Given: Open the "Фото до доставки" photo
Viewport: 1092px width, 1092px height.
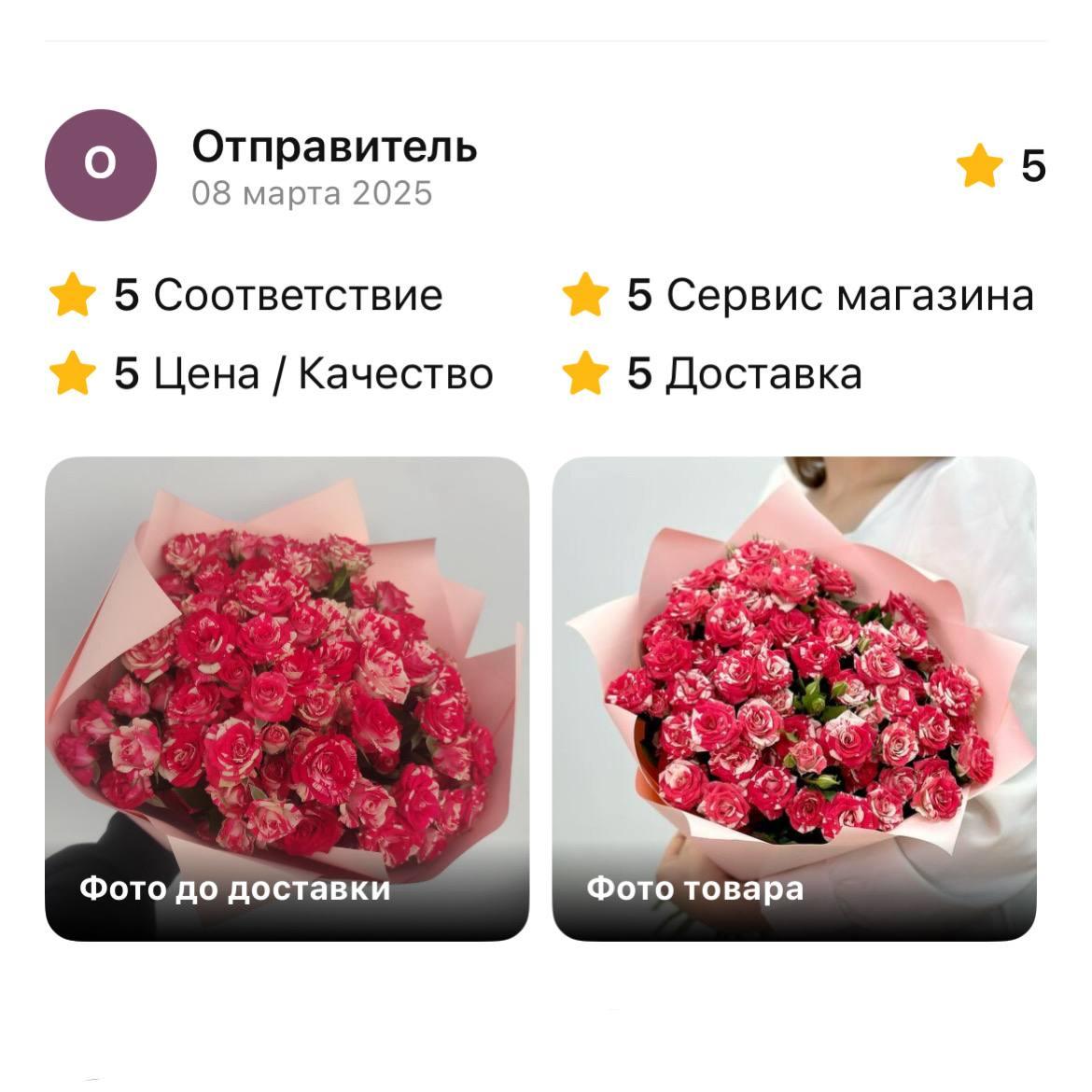Looking at the screenshot, I should pos(287,697).
